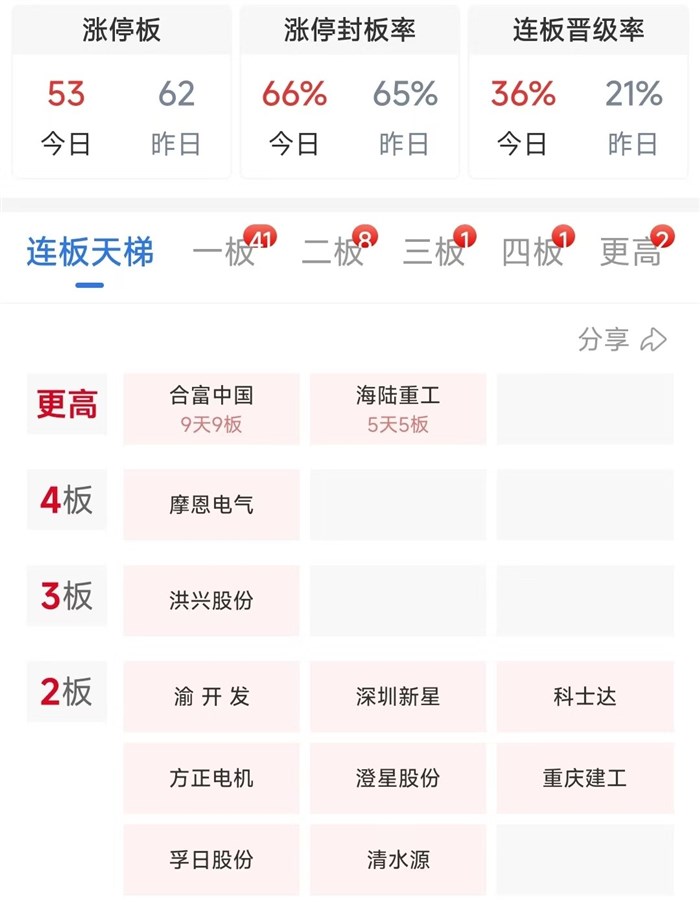
Task: Select the 连板天梯 tab
Action: pos(90,253)
